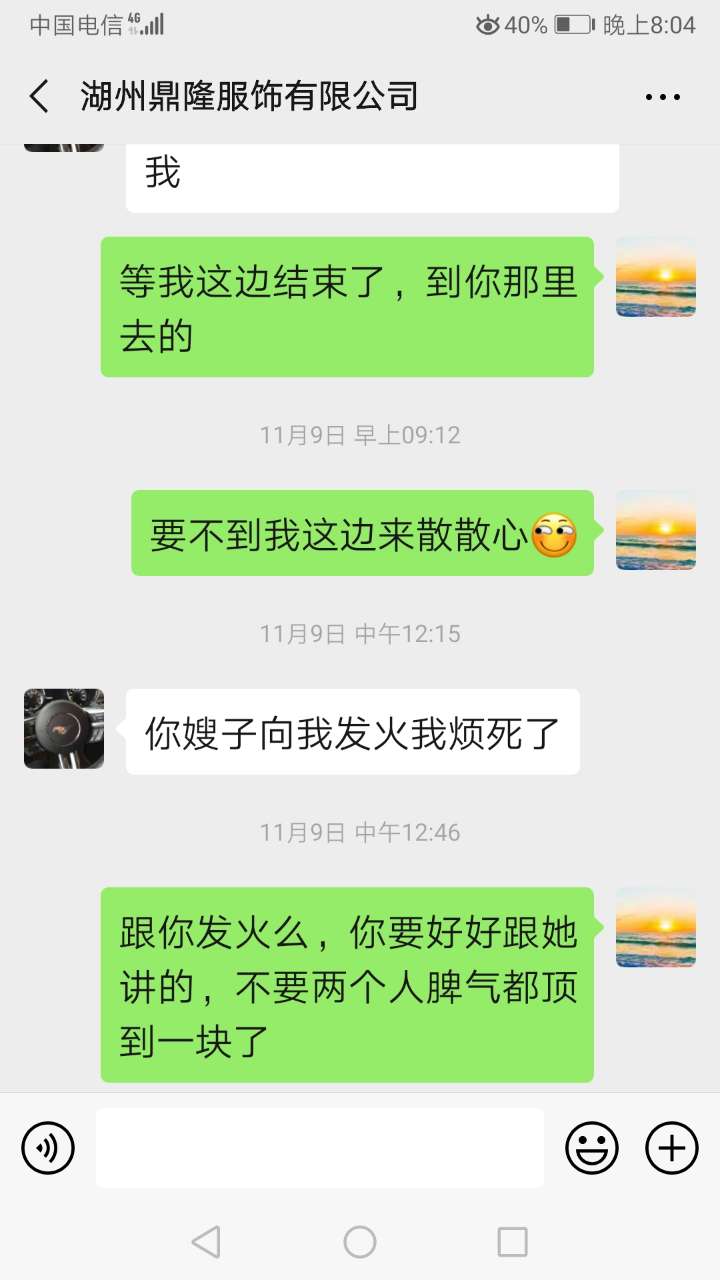
Task: Open the plus attachment menu
Action: point(672,1147)
